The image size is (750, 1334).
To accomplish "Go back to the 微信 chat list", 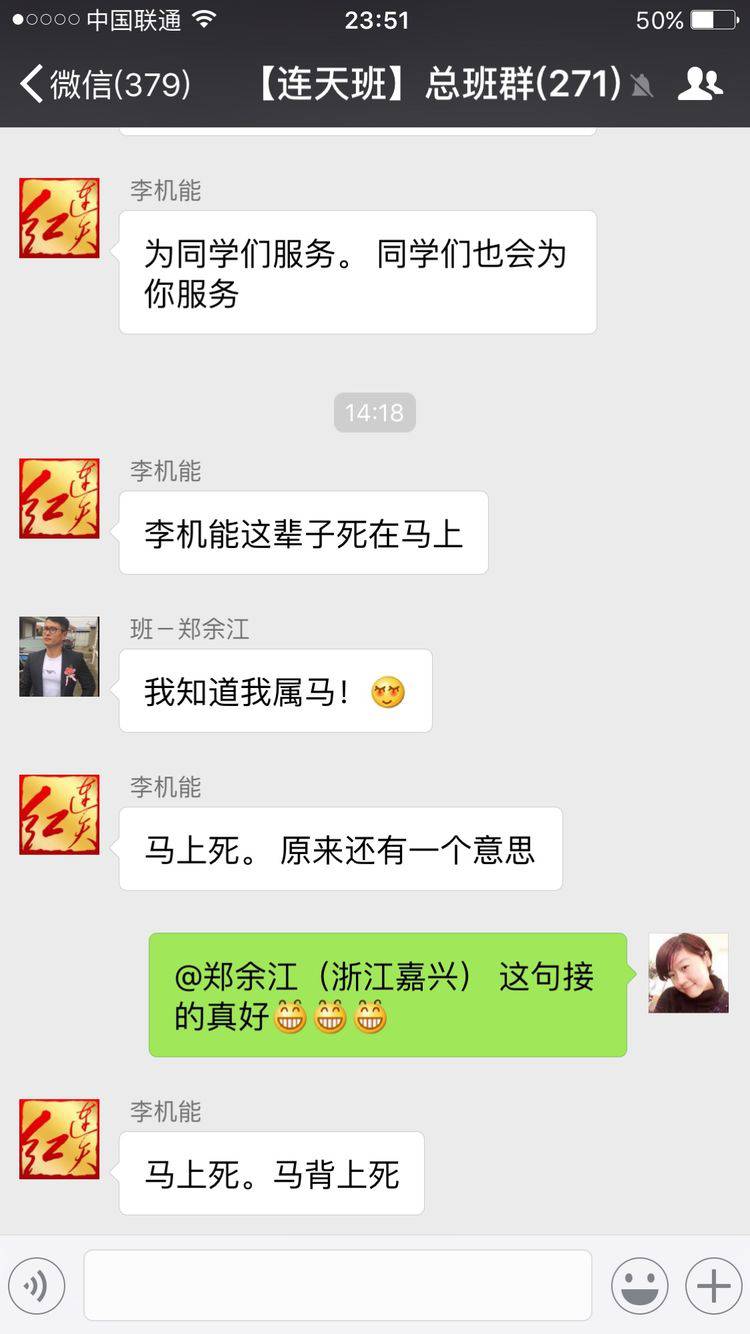I will point(104,84).
